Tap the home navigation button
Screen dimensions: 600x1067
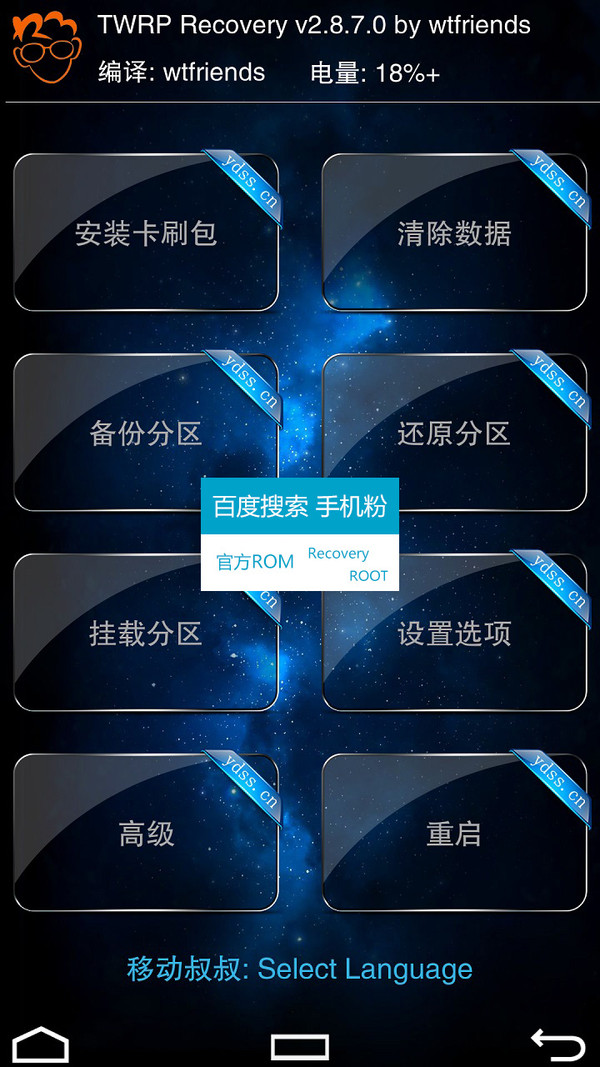[x=41, y=1045]
